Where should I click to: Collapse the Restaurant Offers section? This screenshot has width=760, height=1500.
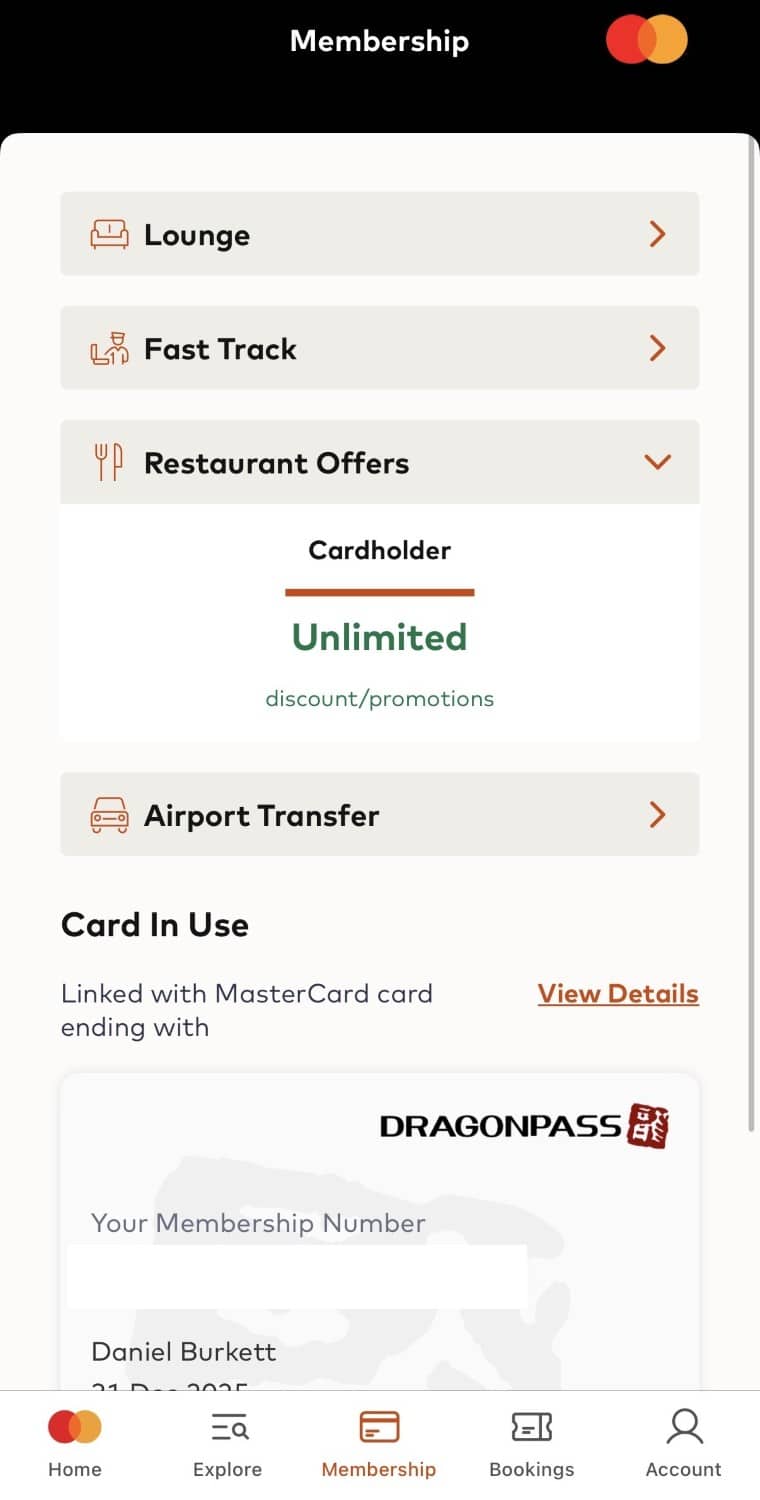[379, 462]
